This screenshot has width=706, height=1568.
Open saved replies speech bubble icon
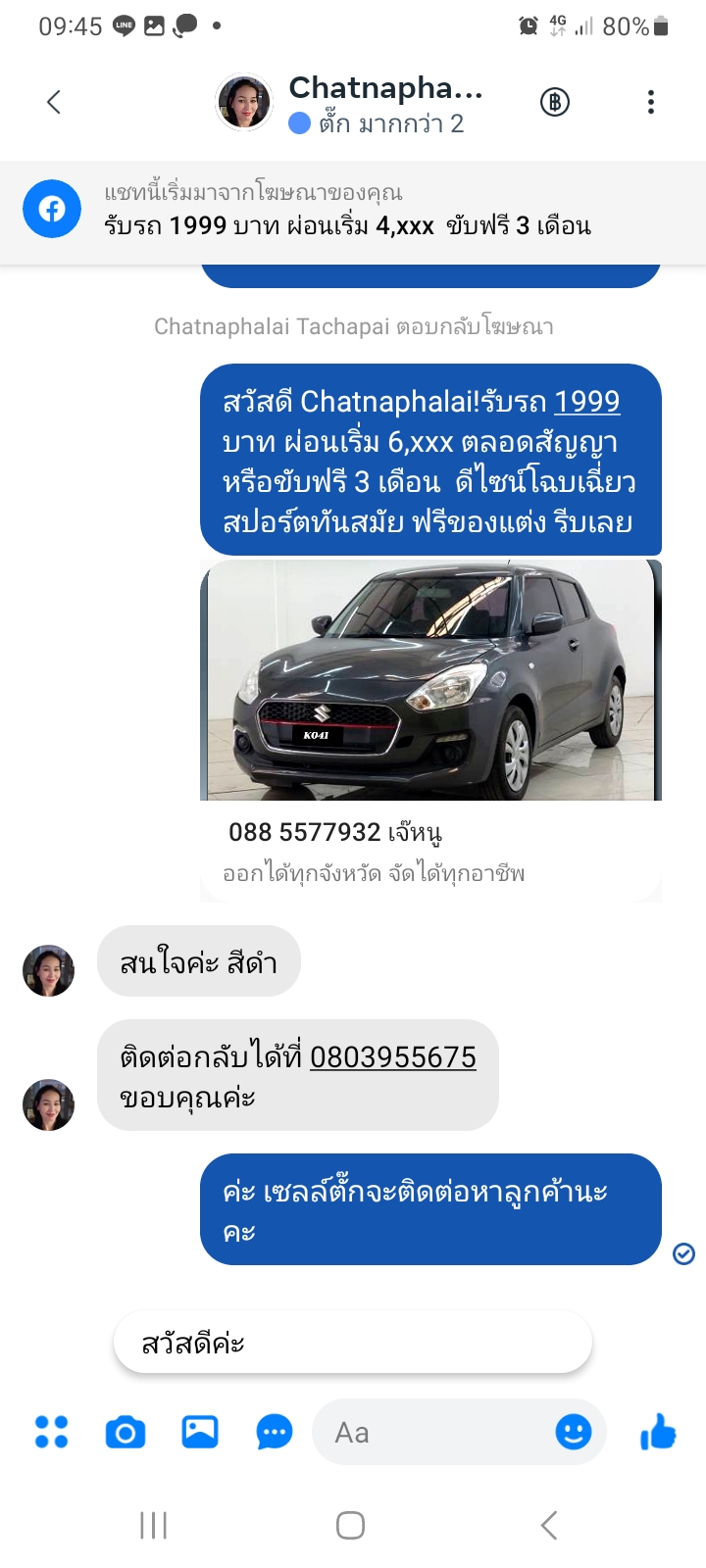pos(275,1433)
